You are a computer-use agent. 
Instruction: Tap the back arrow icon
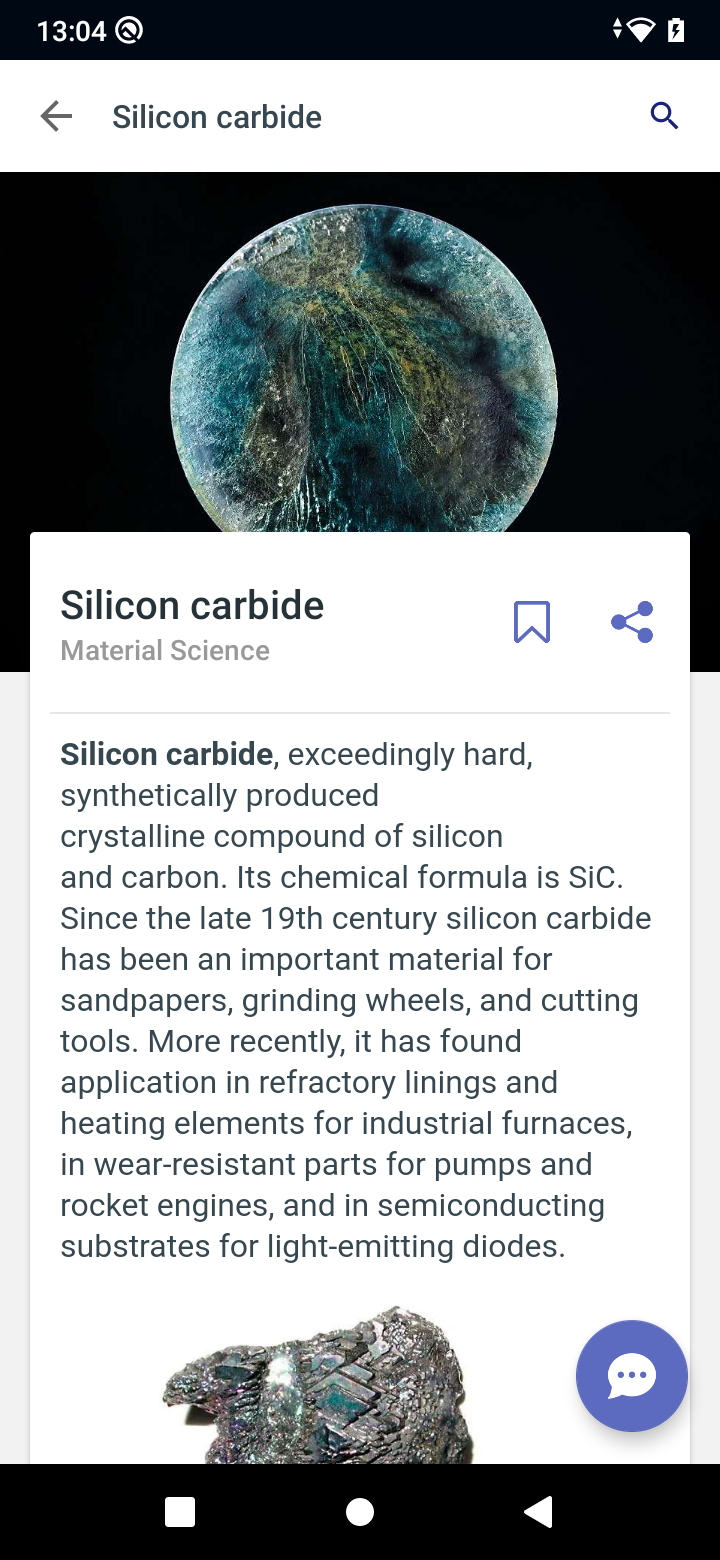(56, 115)
